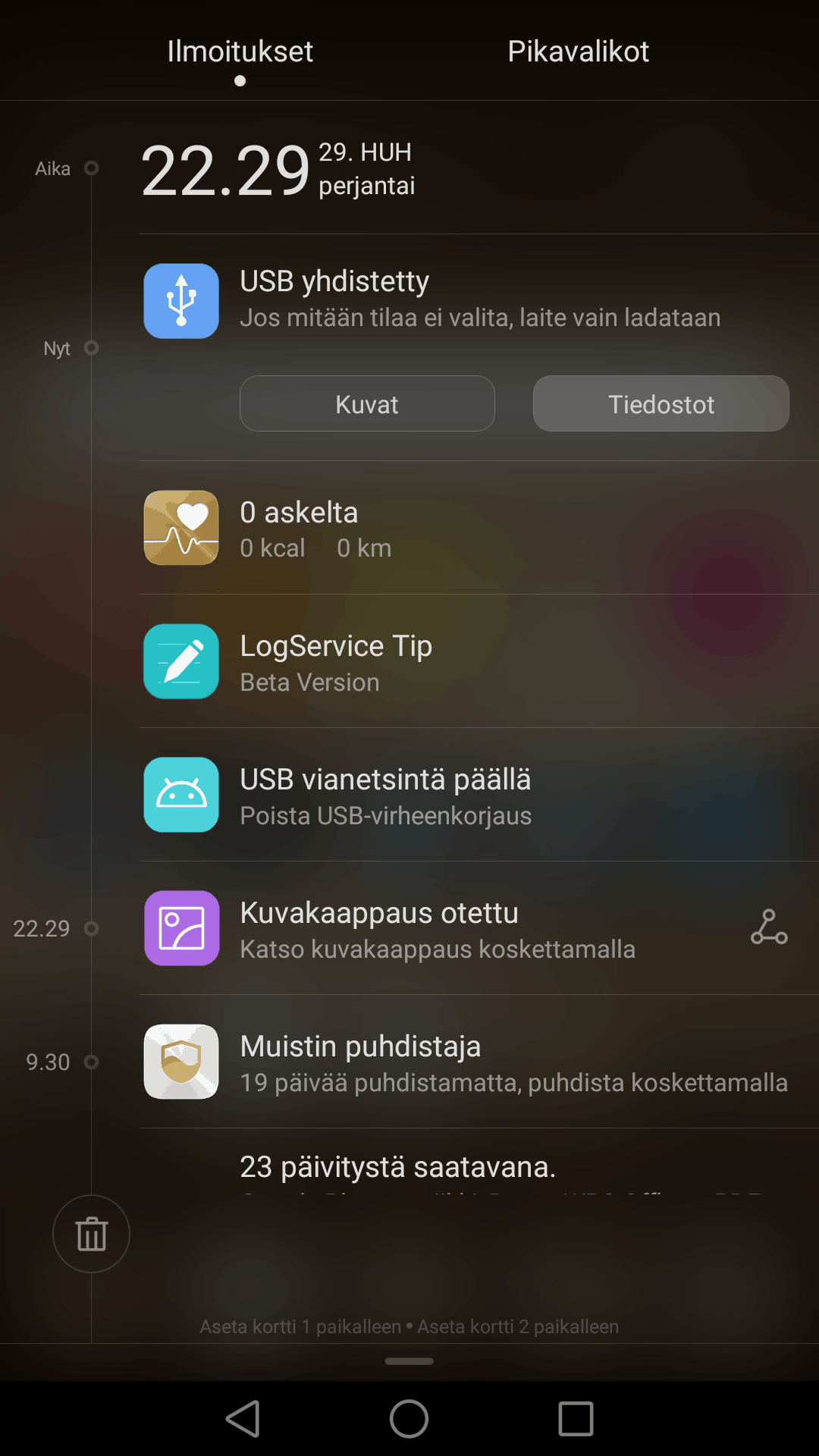The image size is (819, 1456).
Task: Go to the home screen
Action: [409, 1418]
